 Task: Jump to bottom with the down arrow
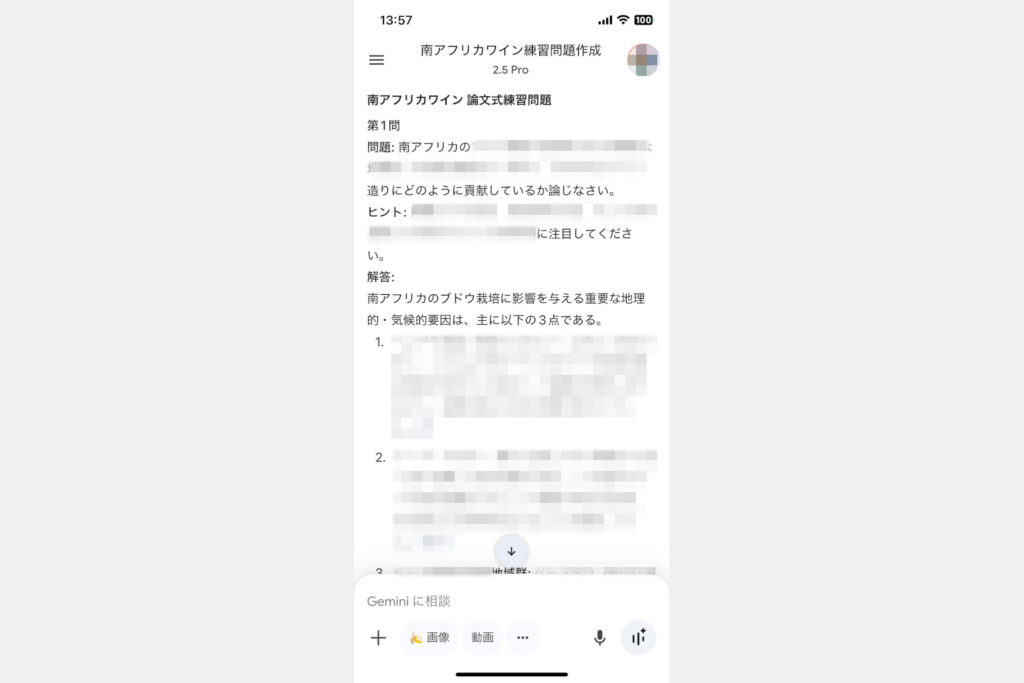coord(511,551)
